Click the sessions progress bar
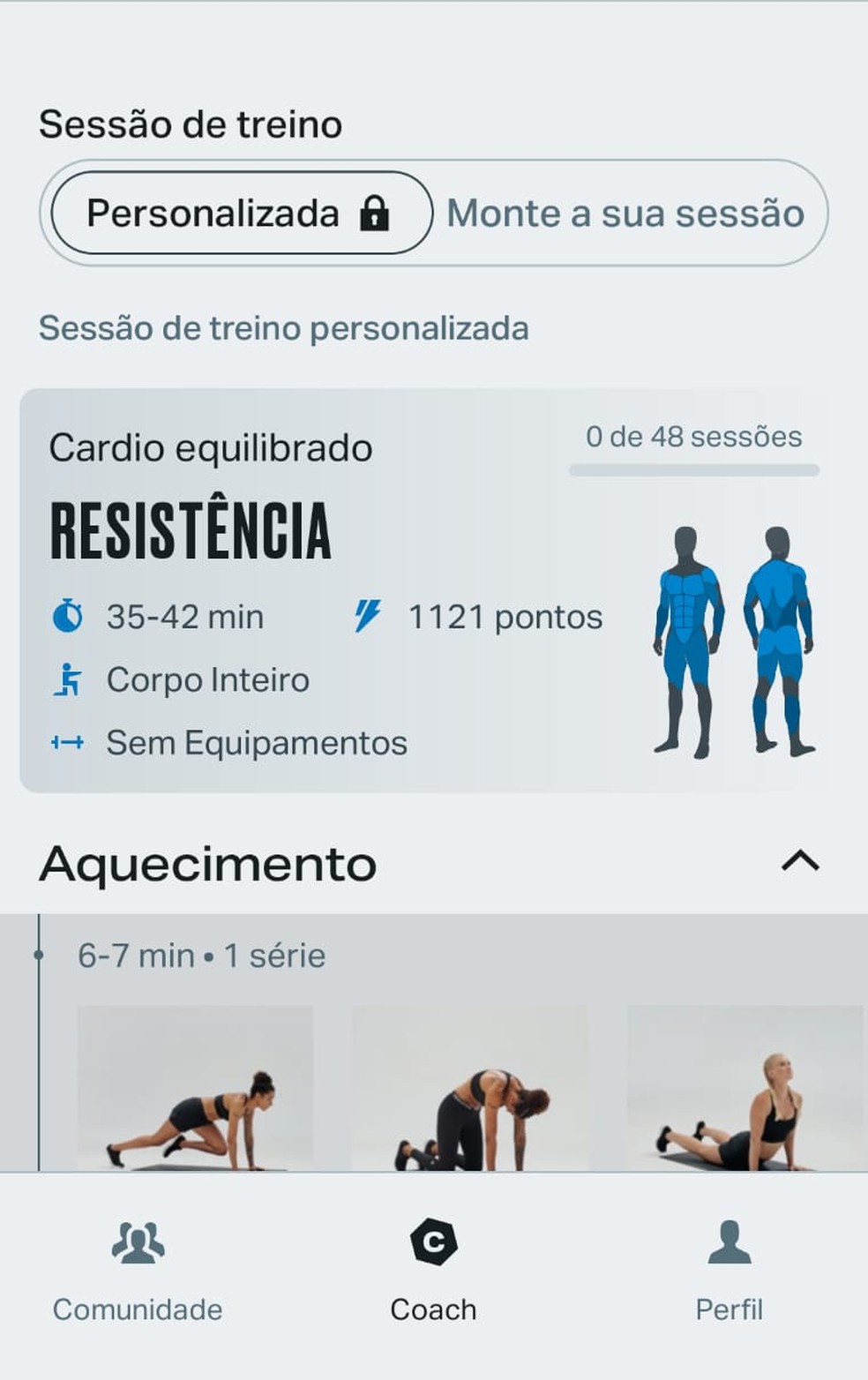 point(694,470)
